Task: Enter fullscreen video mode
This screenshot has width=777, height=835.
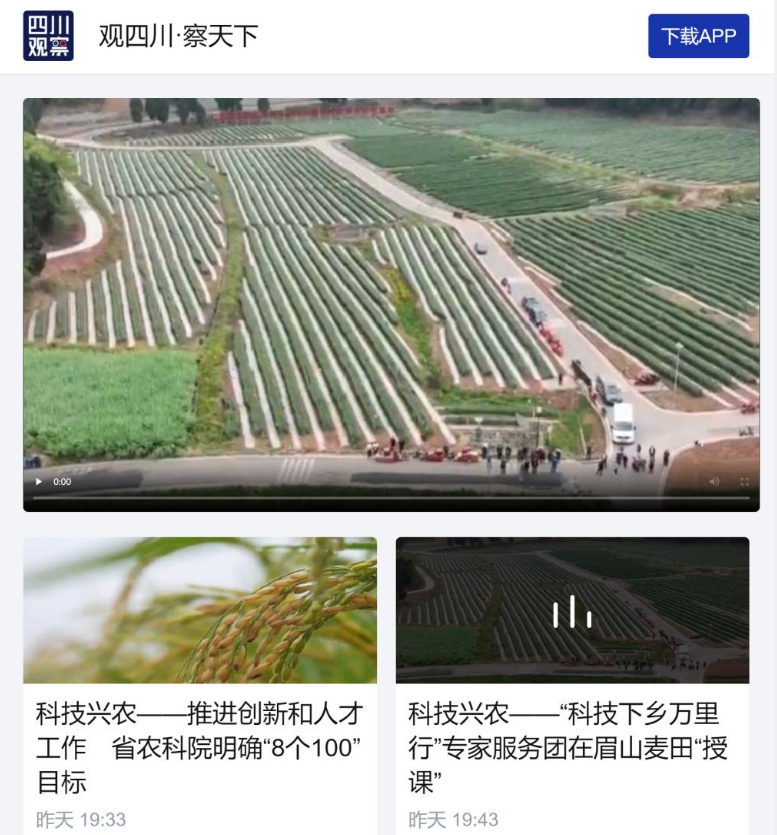Action: coord(742,482)
